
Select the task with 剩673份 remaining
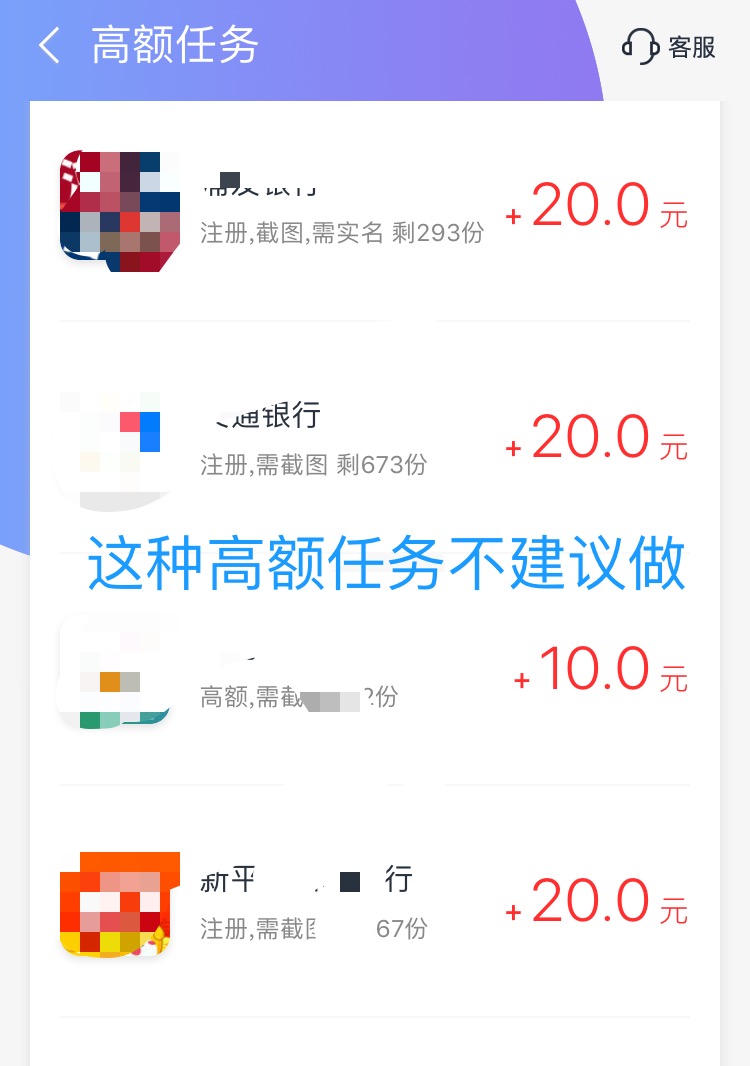374,440
